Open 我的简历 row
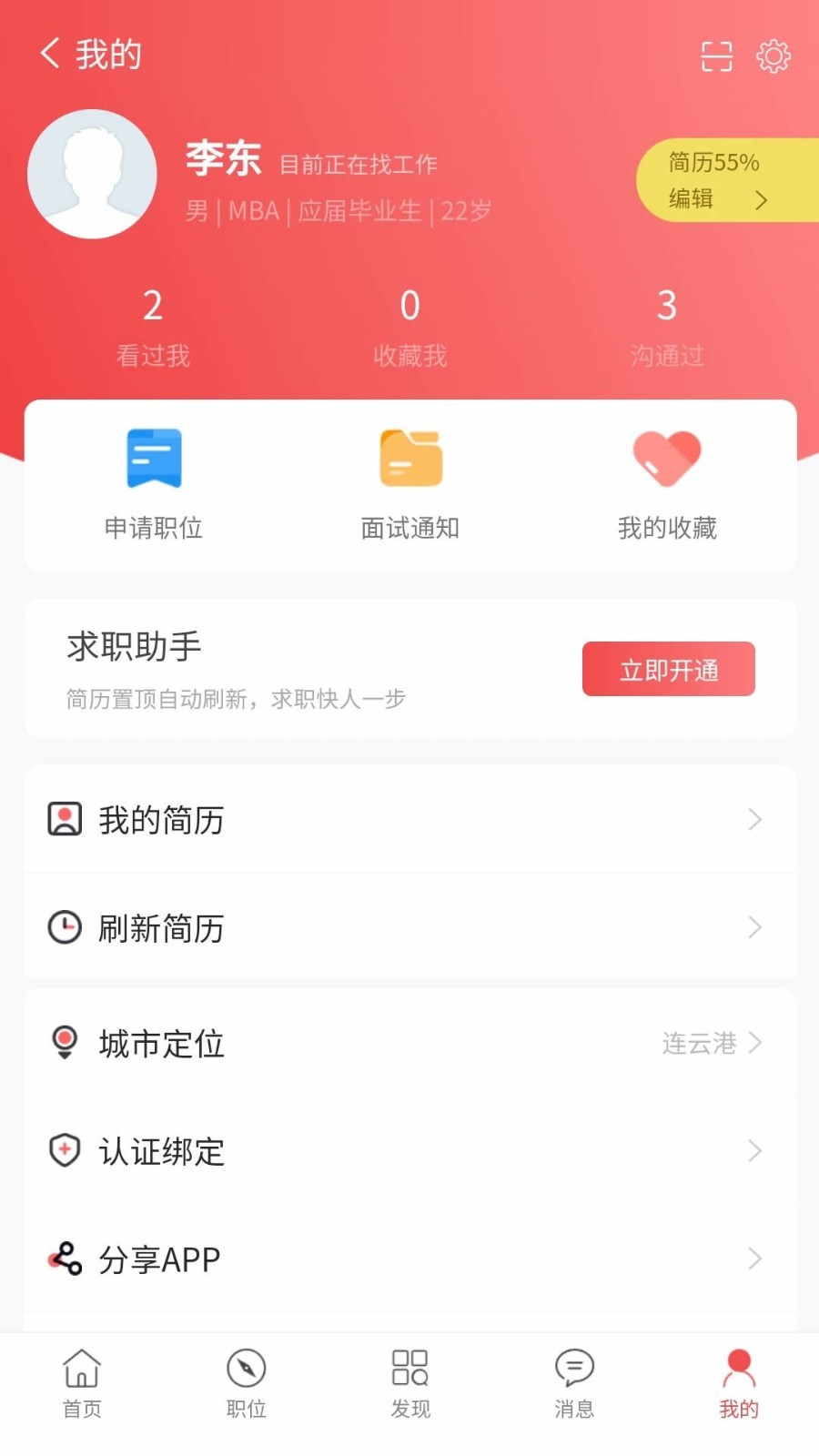This screenshot has height=1456, width=819. click(x=409, y=820)
